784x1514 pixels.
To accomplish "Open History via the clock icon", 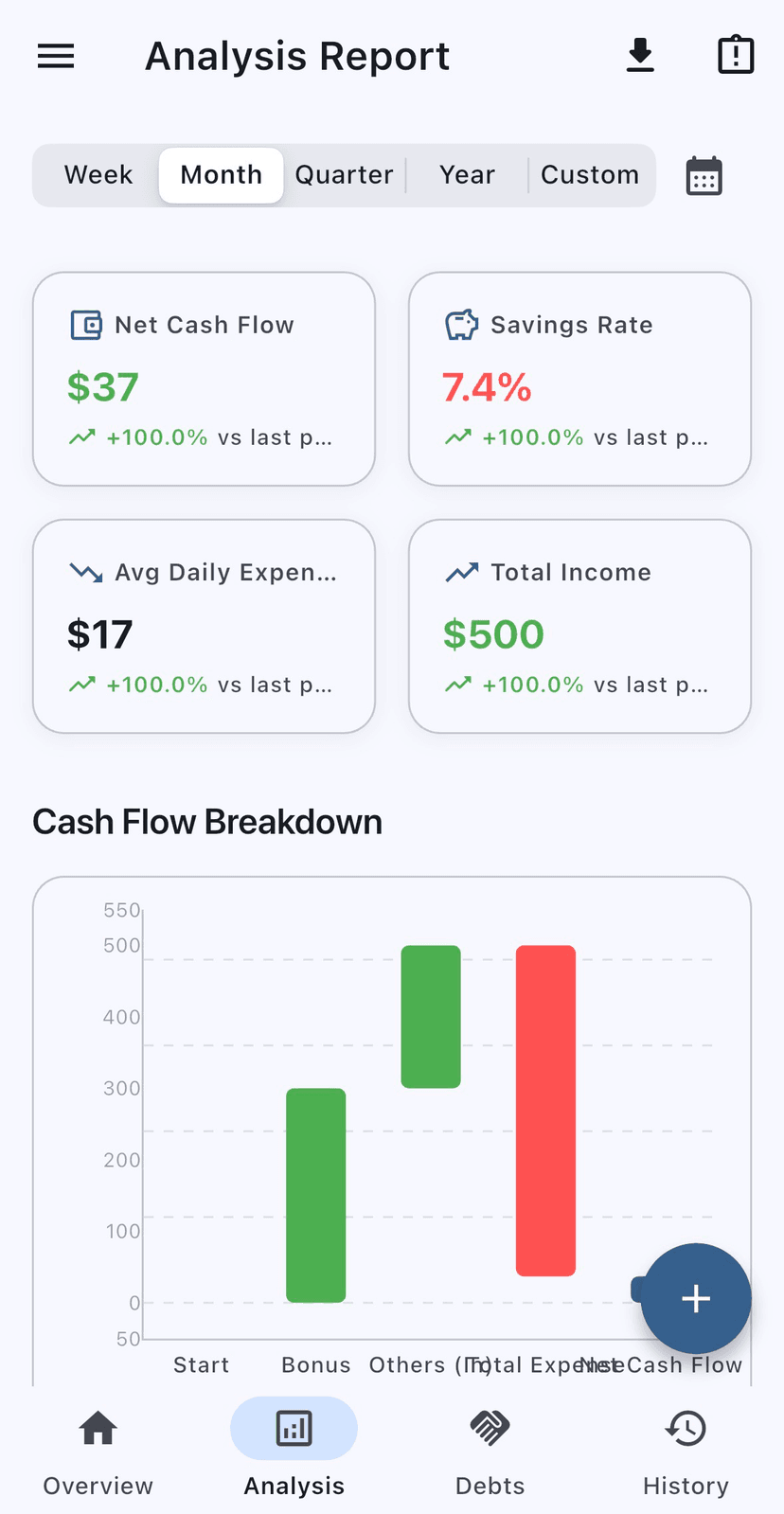I will pos(686,1428).
